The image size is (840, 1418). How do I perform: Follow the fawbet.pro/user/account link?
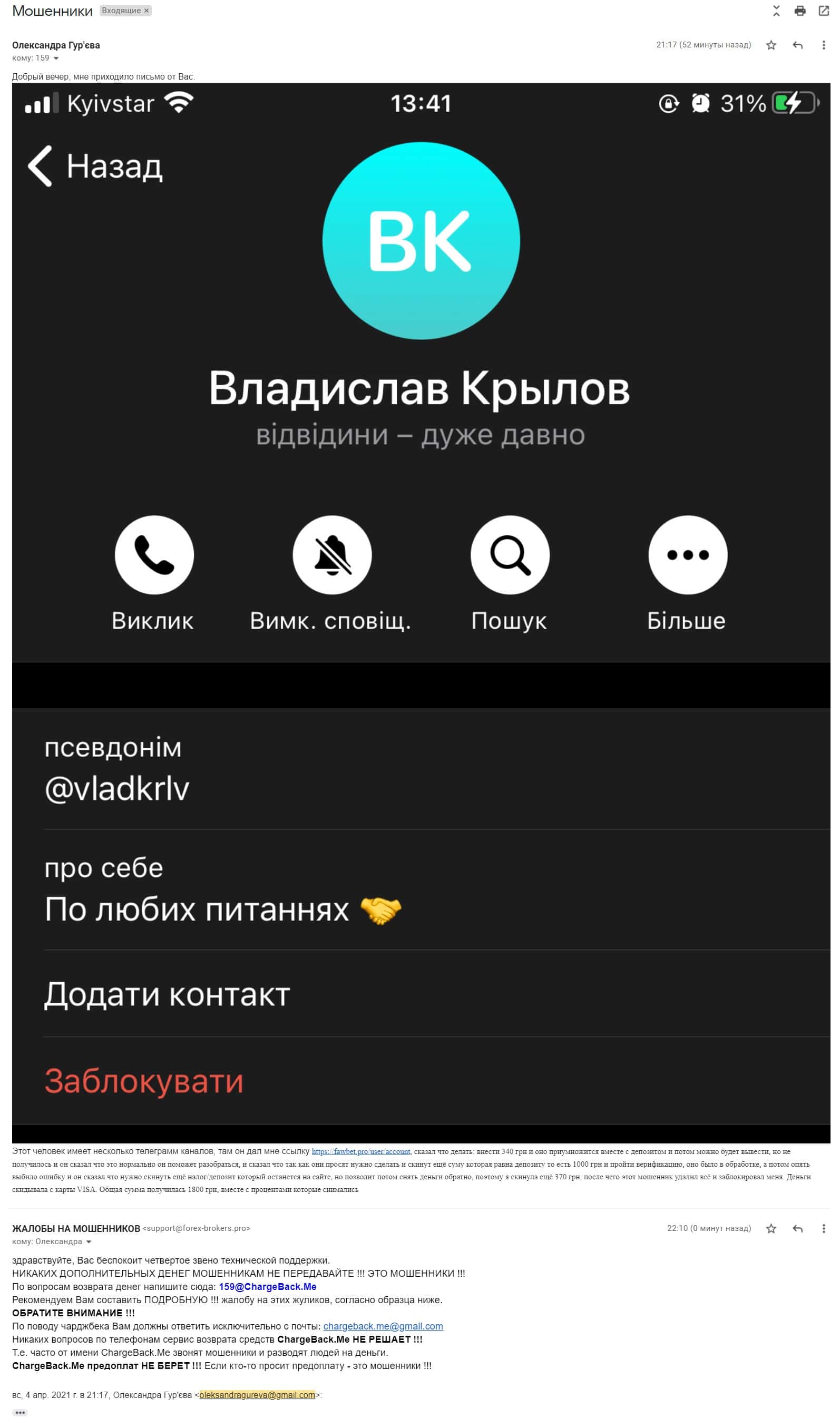tap(360, 1151)
